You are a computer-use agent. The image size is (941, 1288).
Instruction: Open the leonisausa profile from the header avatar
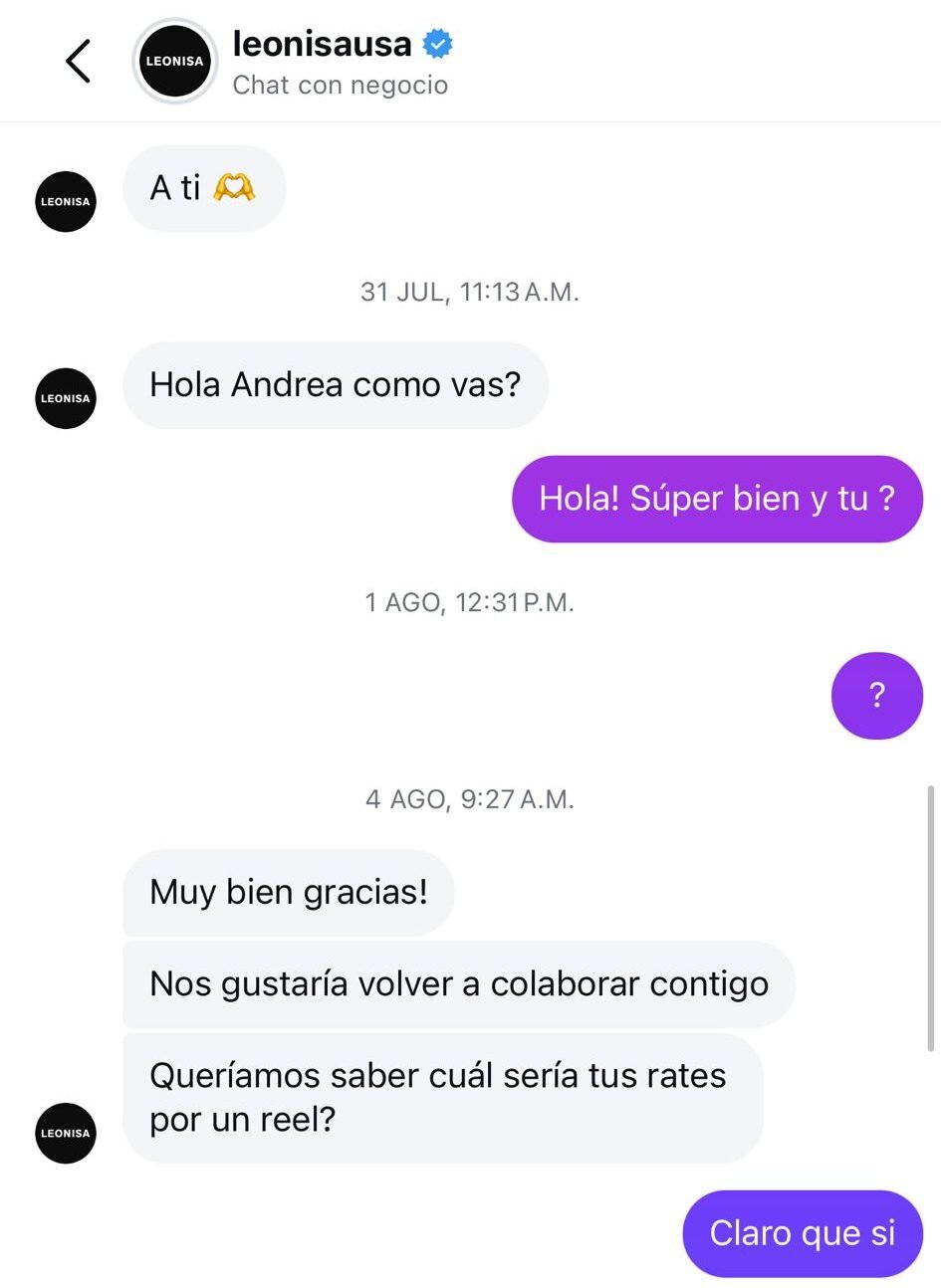(174, 62)
